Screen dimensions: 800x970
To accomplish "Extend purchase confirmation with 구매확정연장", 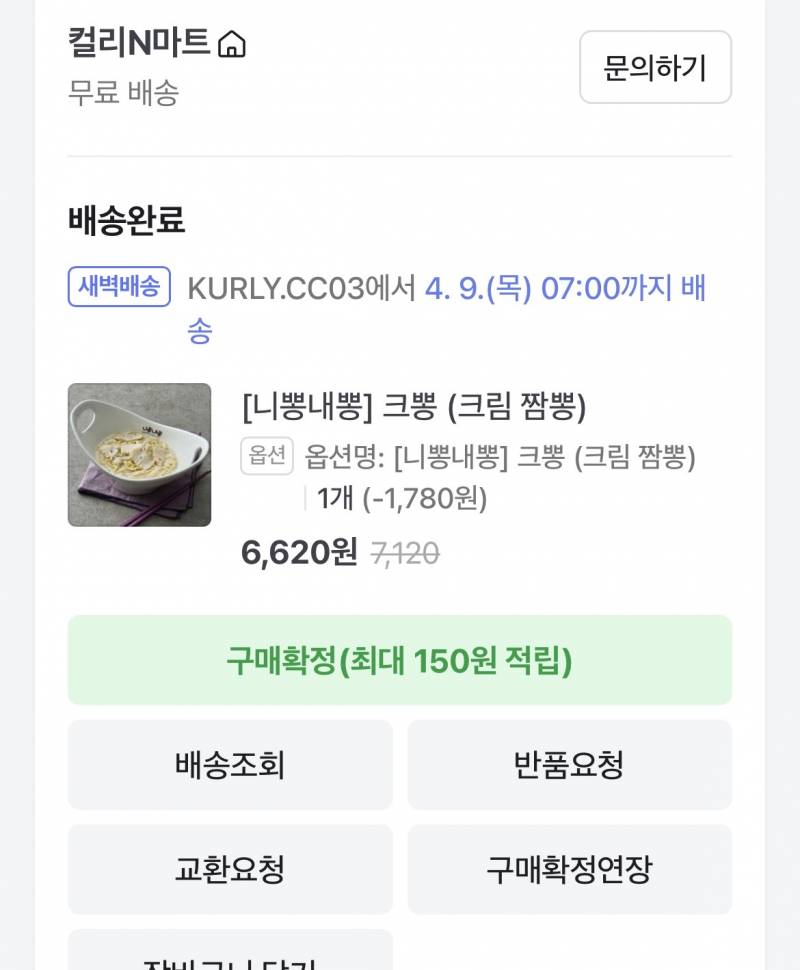I will pyautogui.click(x=569, y=869).
